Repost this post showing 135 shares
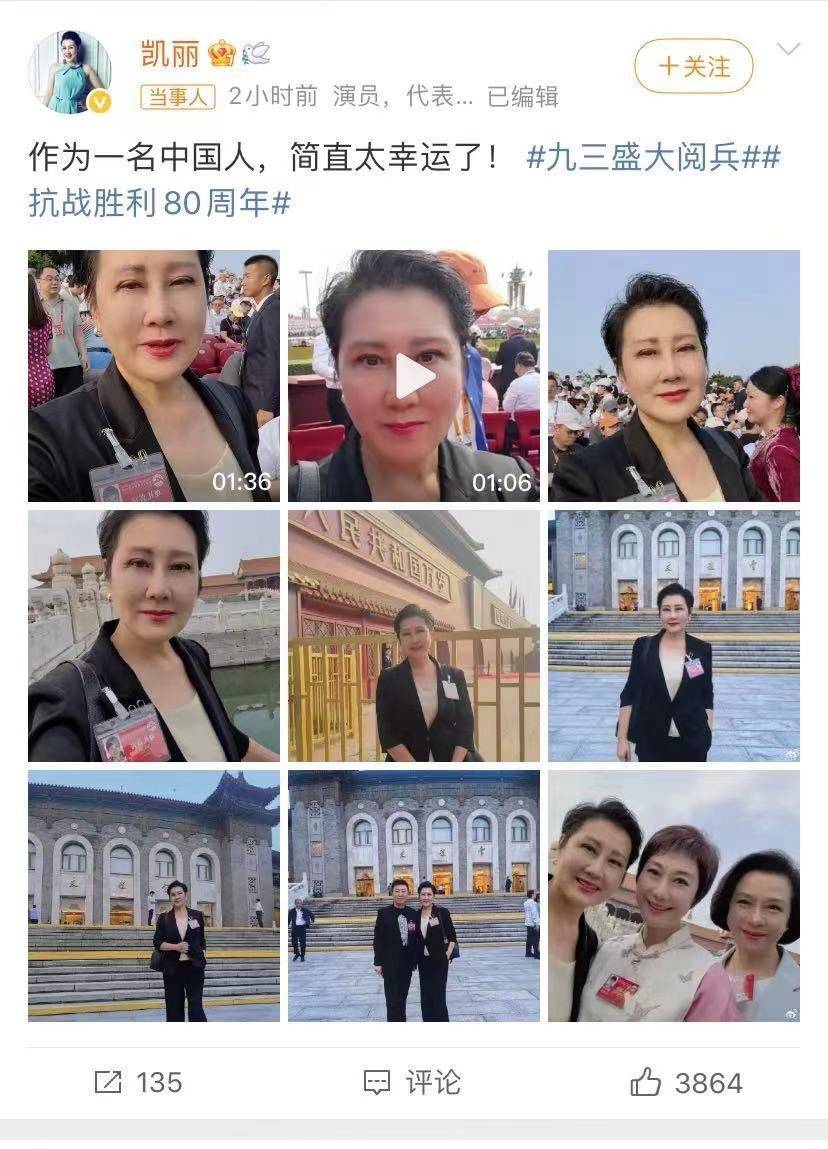Viewport: 828px width, 1149px height. tap(138, 1082)
